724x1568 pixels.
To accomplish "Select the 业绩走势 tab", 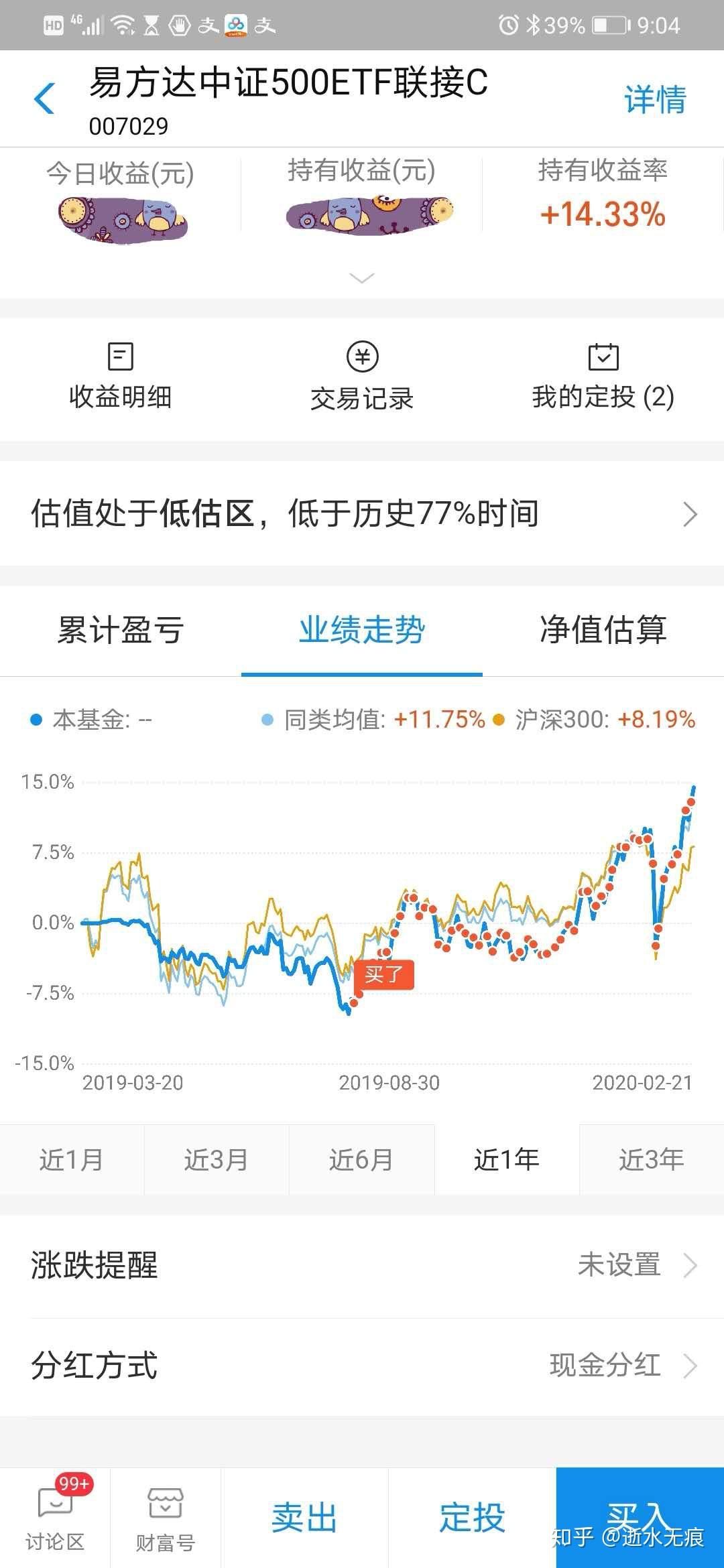I will click(362, 630).
